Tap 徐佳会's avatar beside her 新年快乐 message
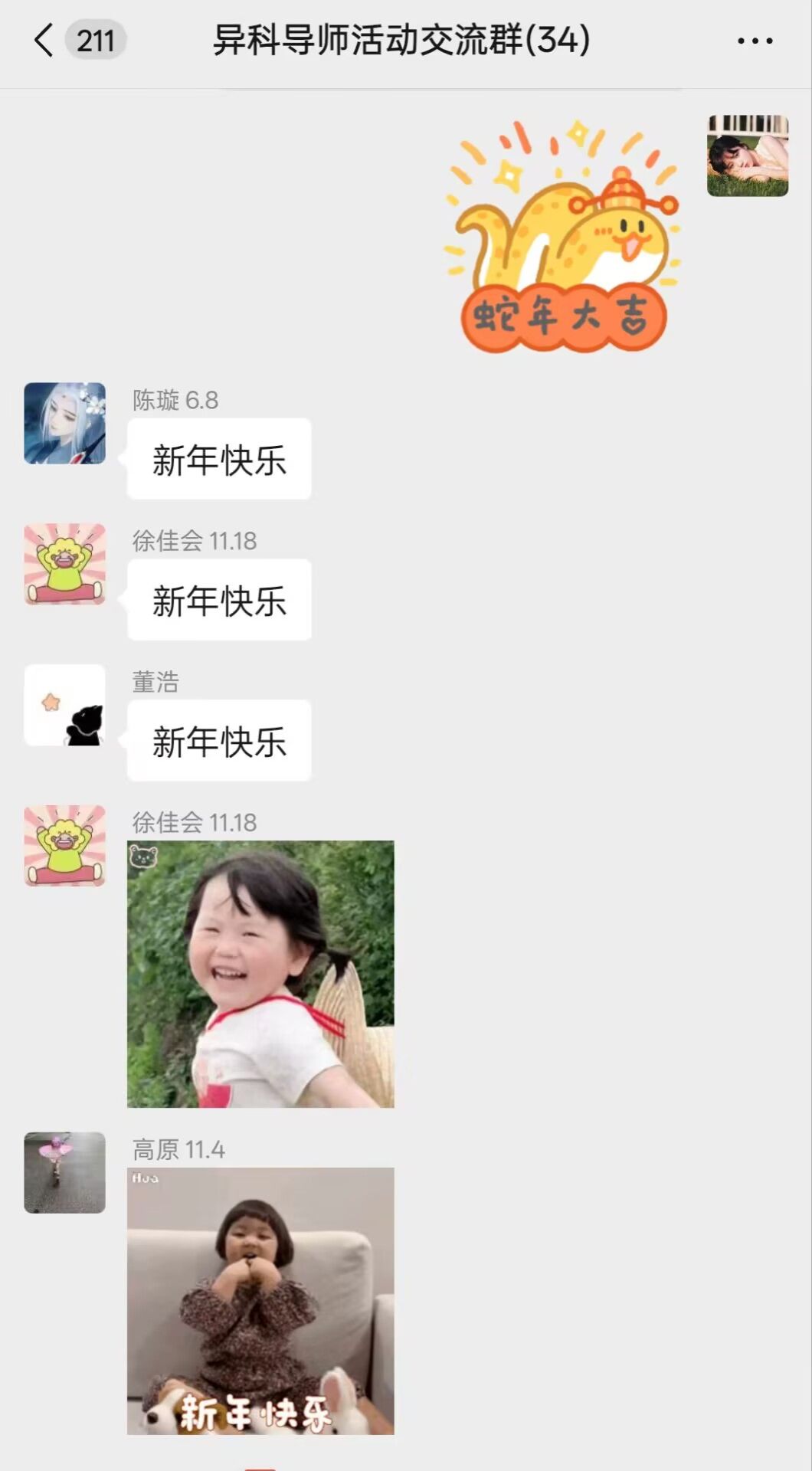Screen dimensions: 812x1471 (64, 564)
